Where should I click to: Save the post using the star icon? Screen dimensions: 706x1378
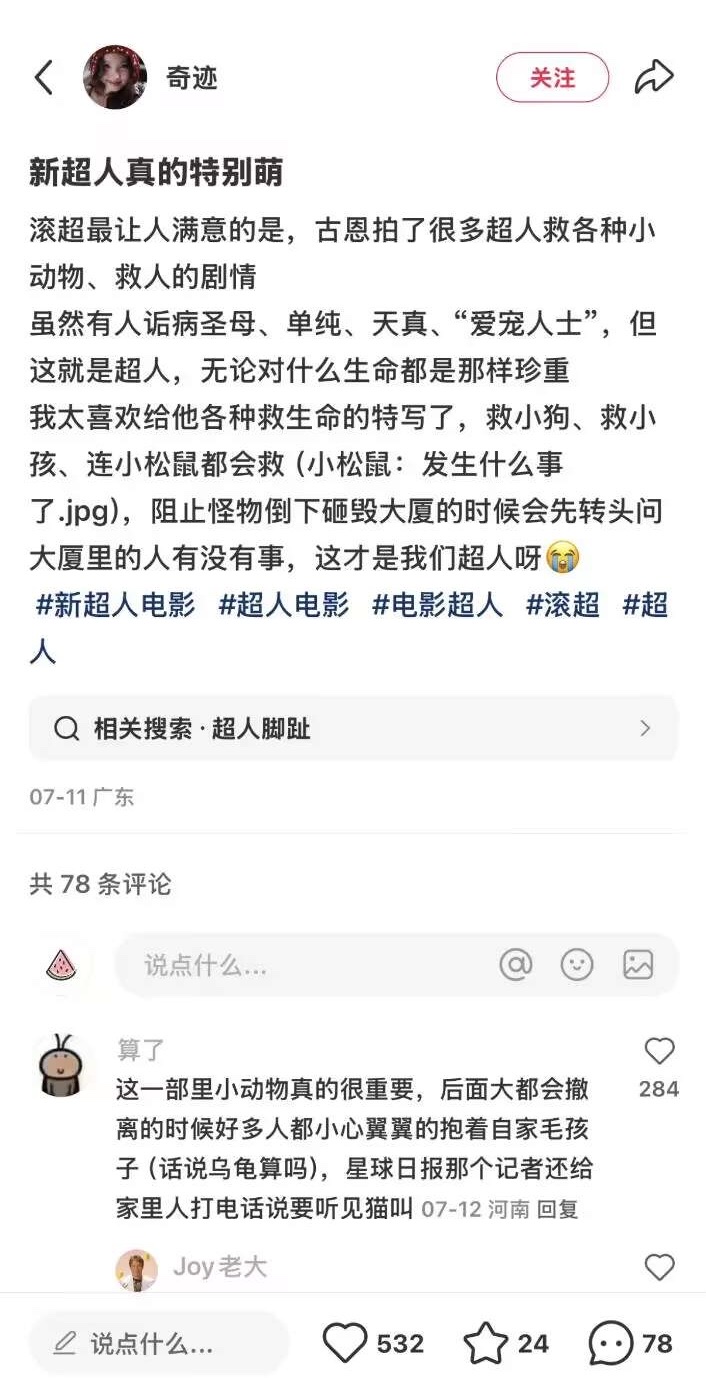click(x=486, y=1344)
